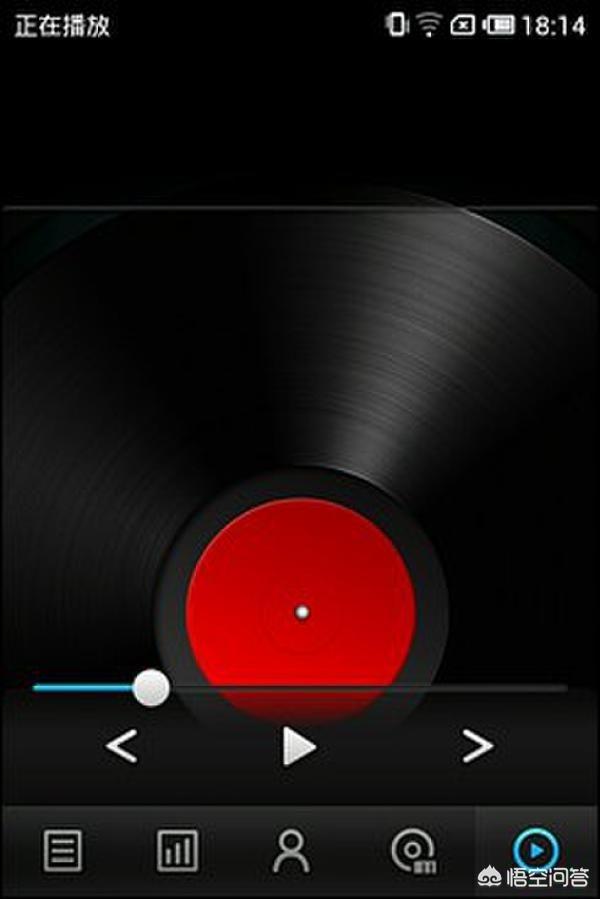Switch to the charts tab
This screenshot has width=600, height=899.
[178, 851]
